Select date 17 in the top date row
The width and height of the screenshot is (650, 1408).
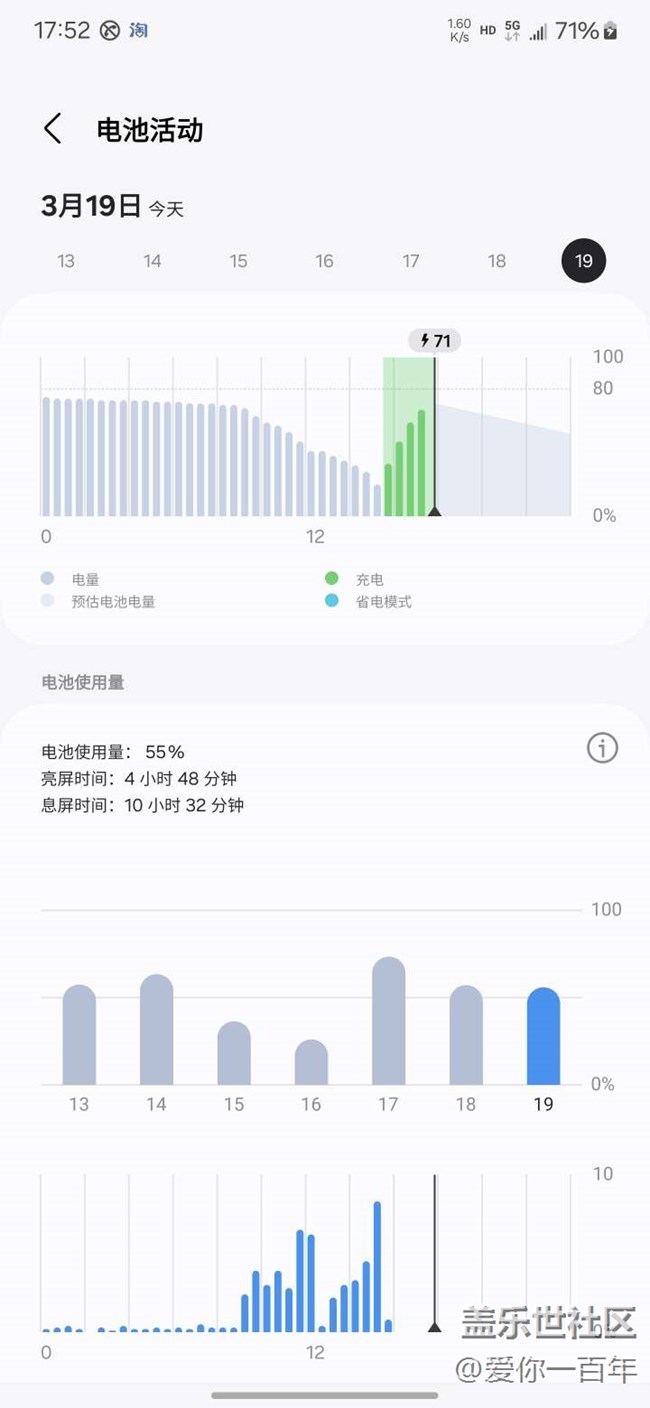coord(411,261)
